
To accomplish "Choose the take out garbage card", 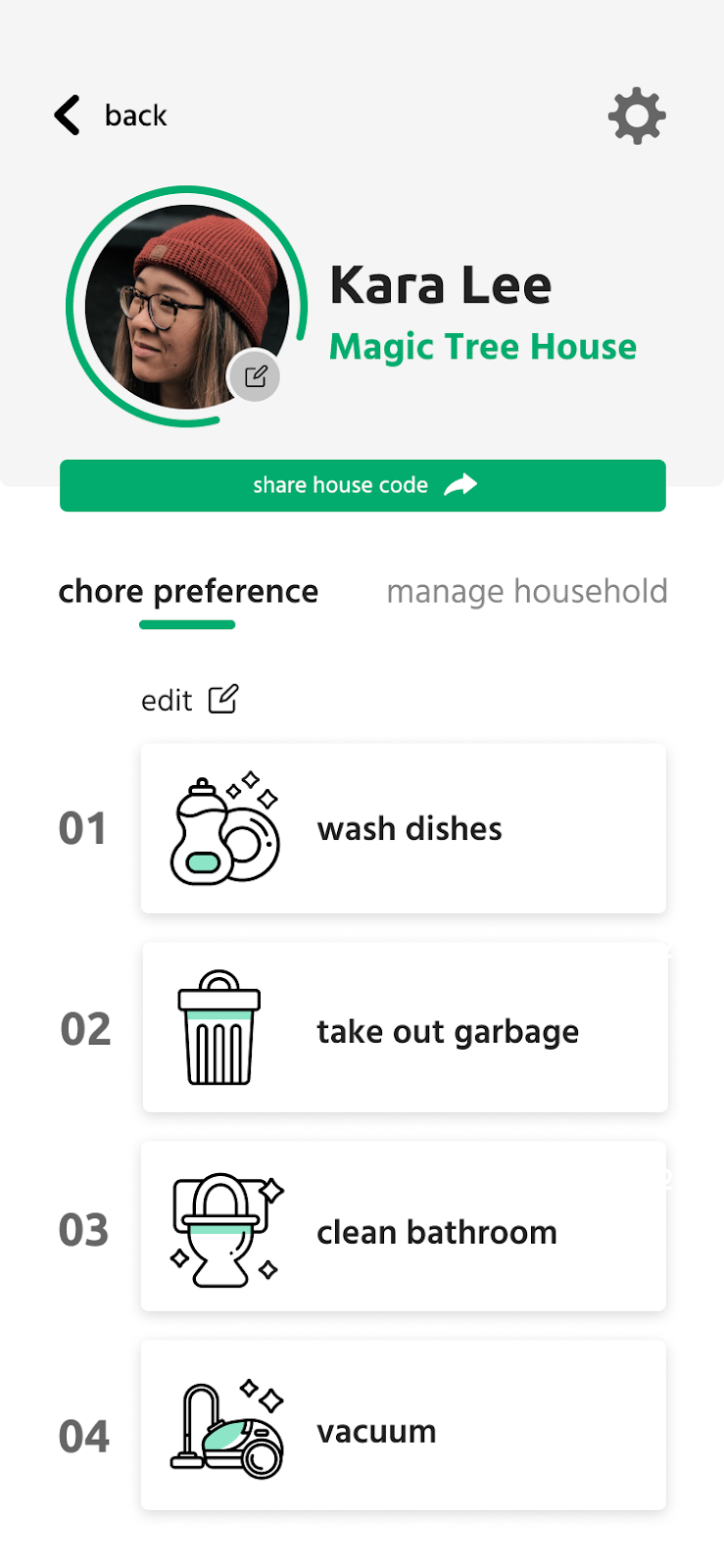I will (x=405, y=1028).
